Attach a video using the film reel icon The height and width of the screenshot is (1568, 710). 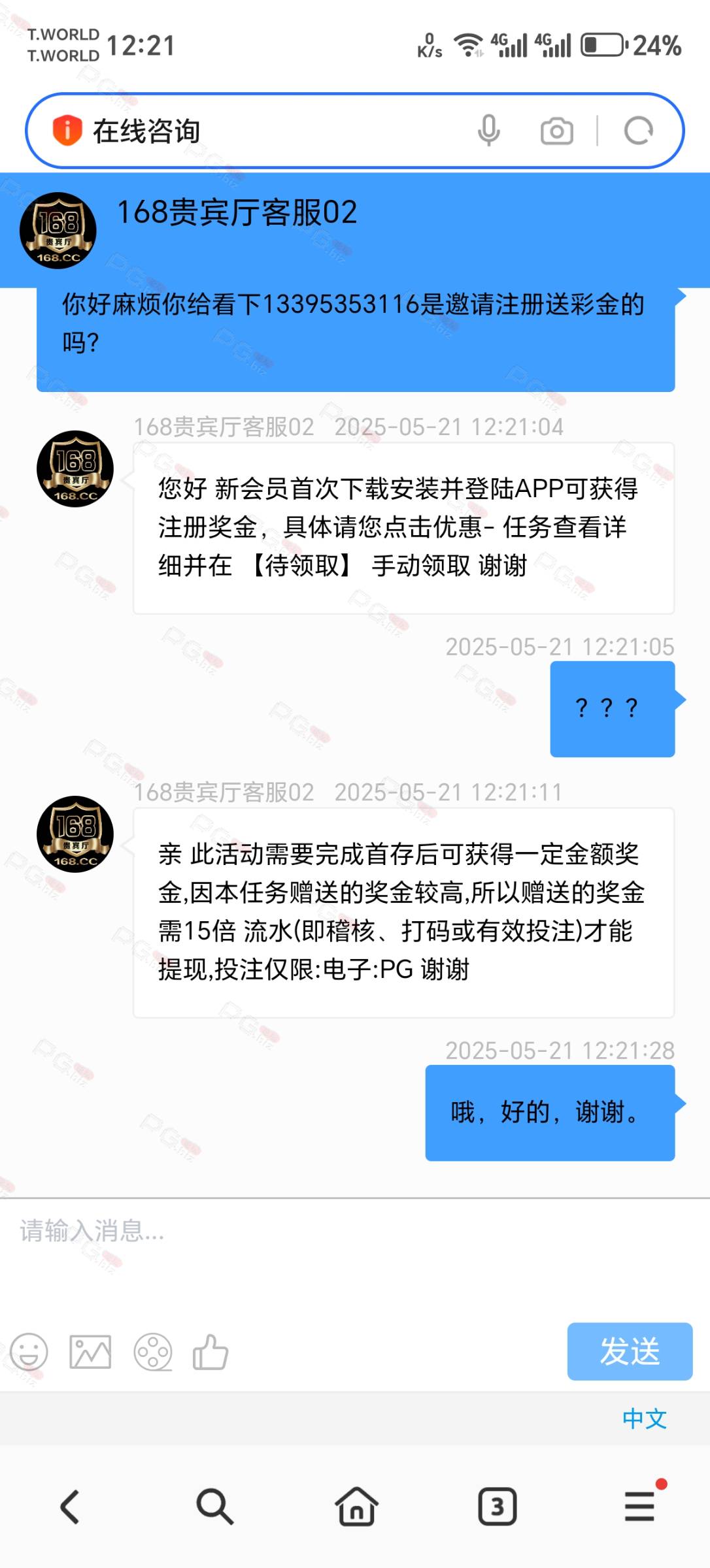pyautogui.click(x=152, y=1352)
